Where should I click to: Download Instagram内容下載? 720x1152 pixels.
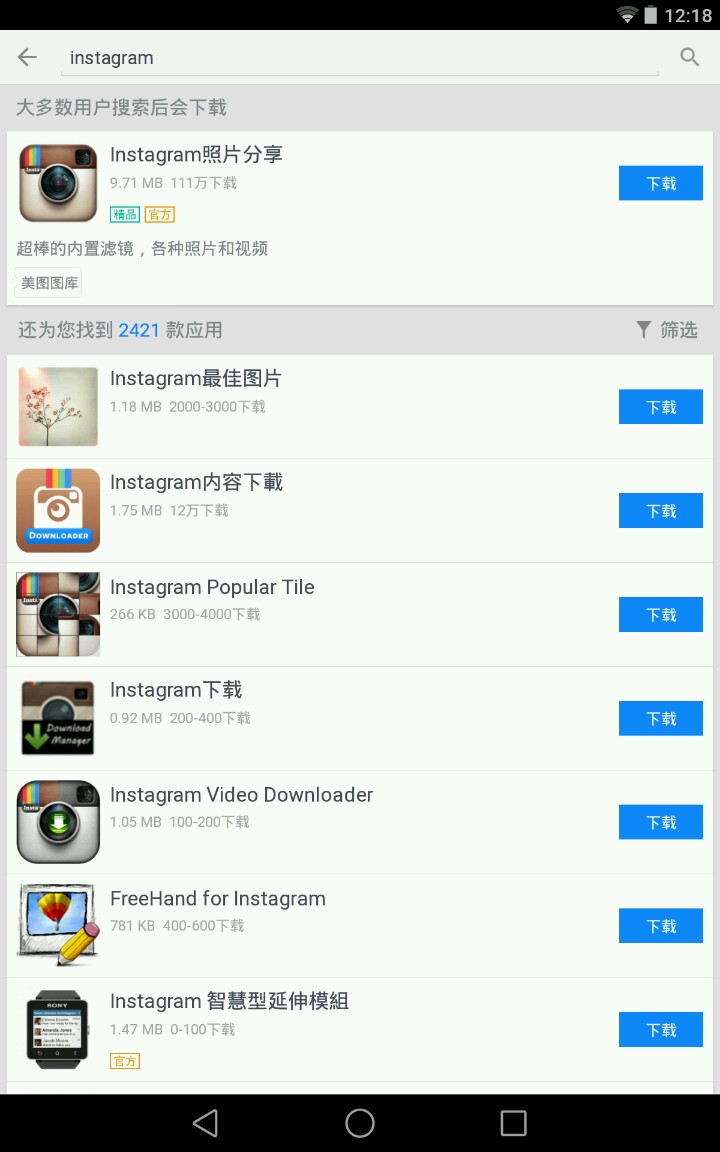click(x=660, y=511)
